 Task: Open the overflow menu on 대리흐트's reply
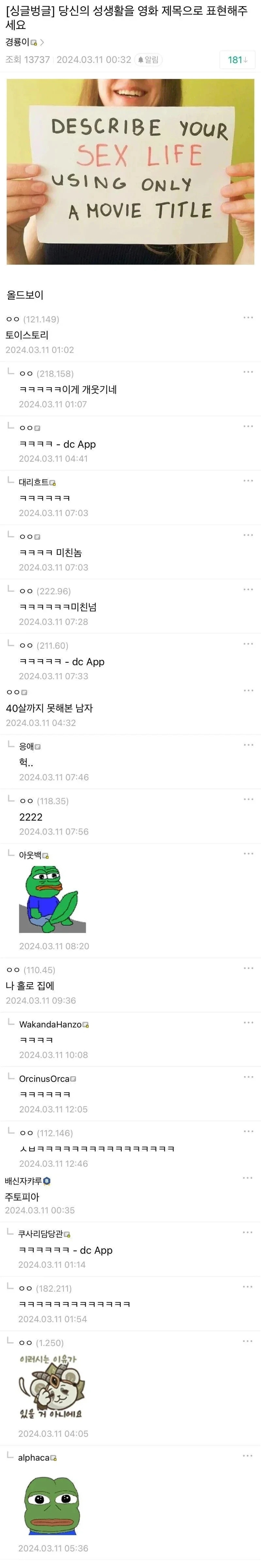[x=248, y=481]
